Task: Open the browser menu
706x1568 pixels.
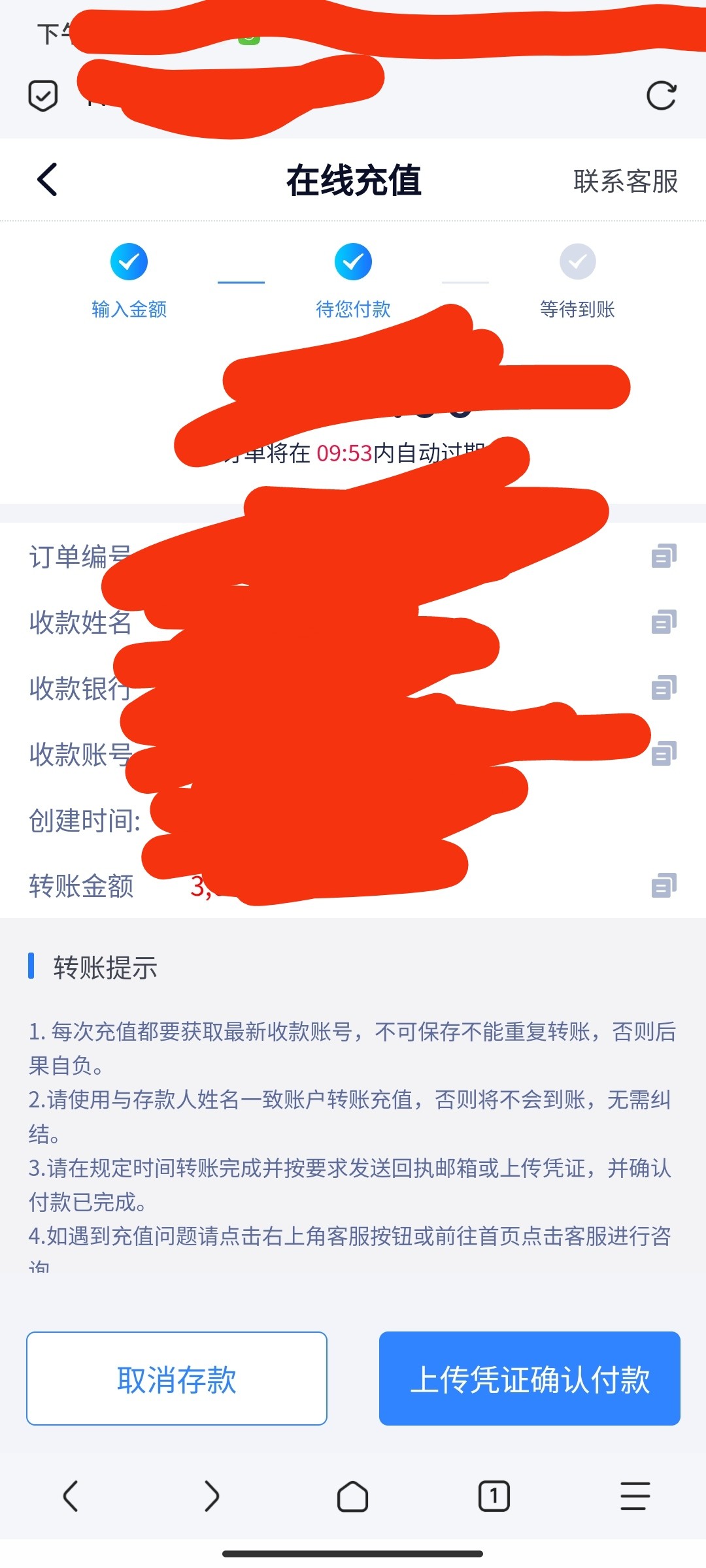Action: (635, 1495)
